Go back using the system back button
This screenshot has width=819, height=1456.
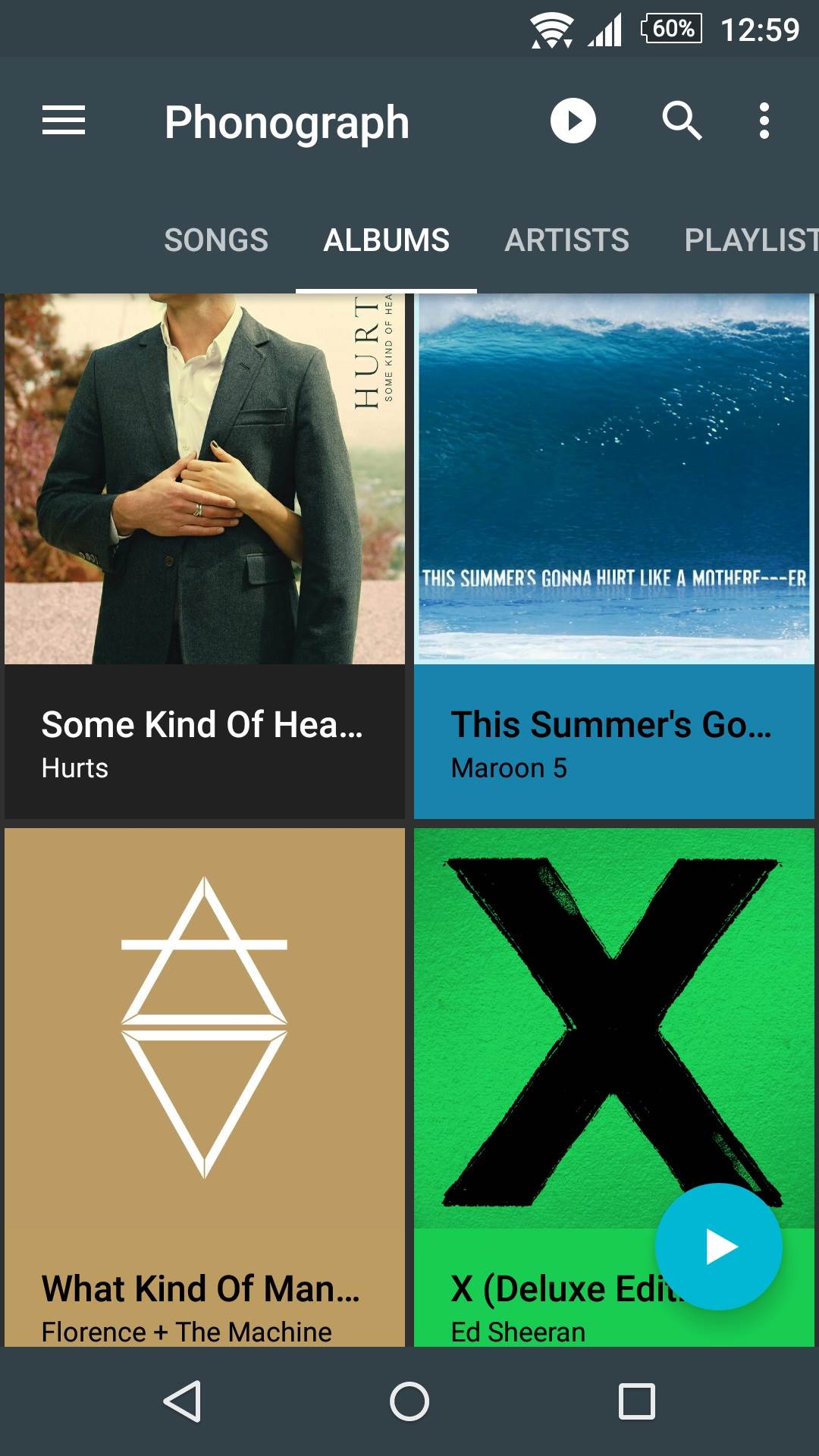pyautogui.click(x=183, y=1401)
